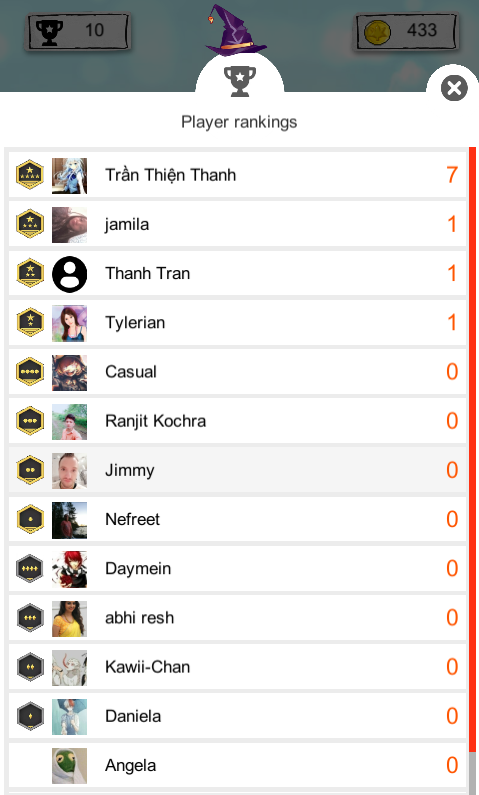Select jamila in the rankings
This screenshot has height=795, width=479.
click(x=237, y=224)
